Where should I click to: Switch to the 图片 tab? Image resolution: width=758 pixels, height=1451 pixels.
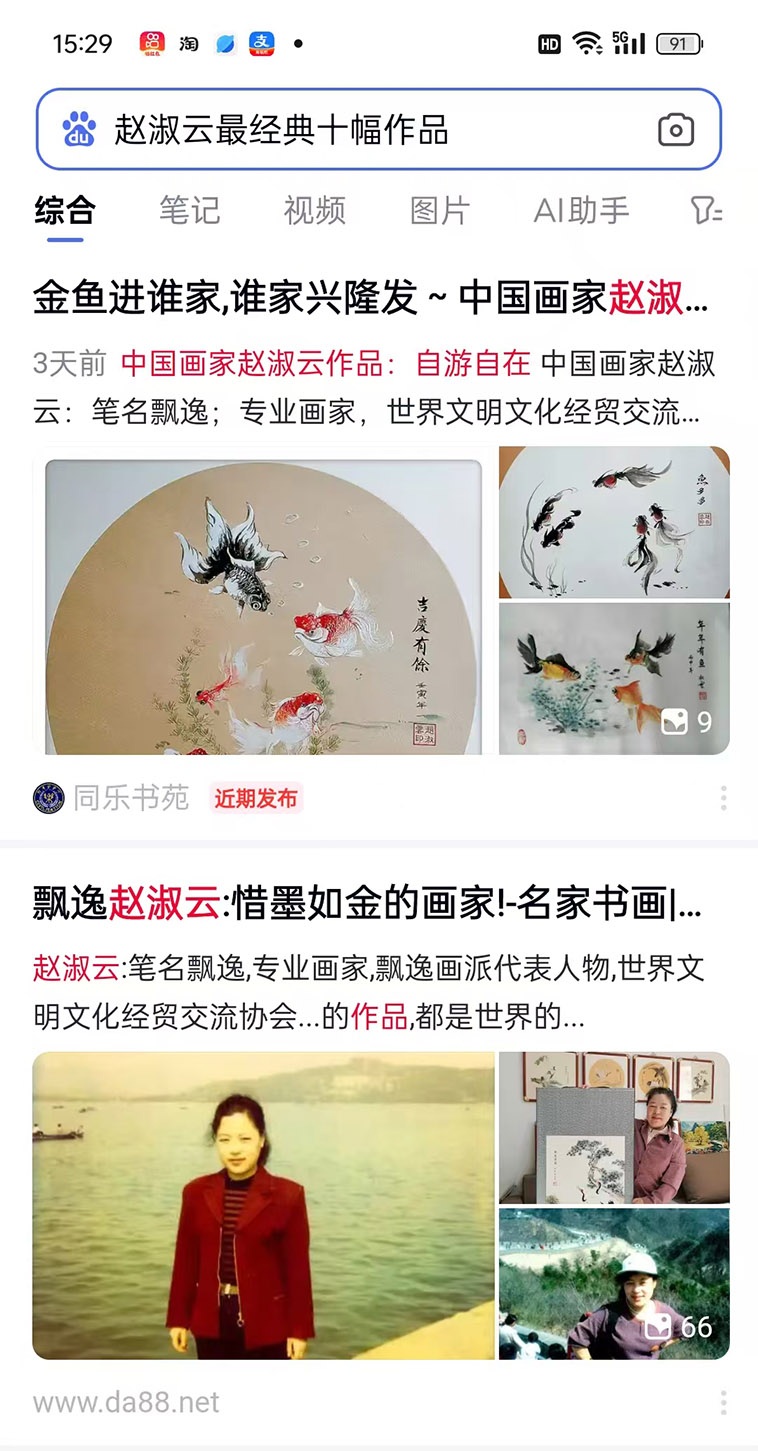[x=440, y=210]
